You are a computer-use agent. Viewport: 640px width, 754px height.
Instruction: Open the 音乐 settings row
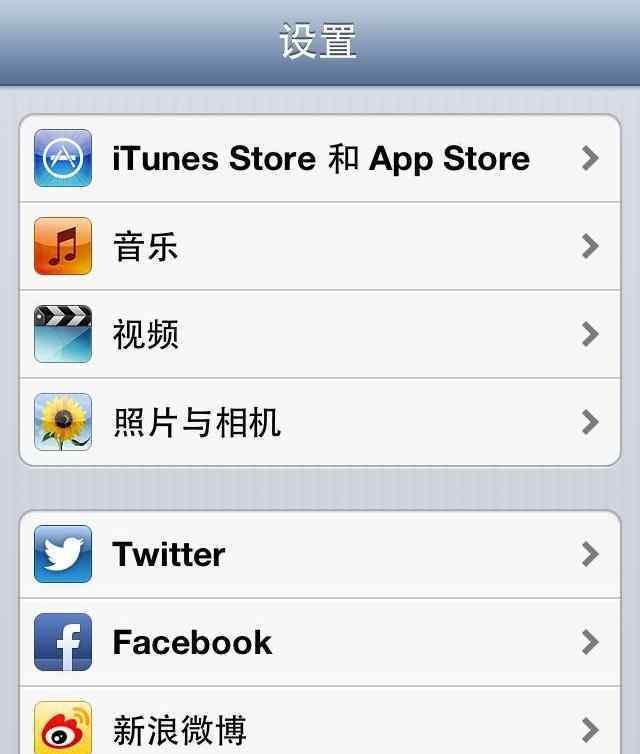pos(320,246)
